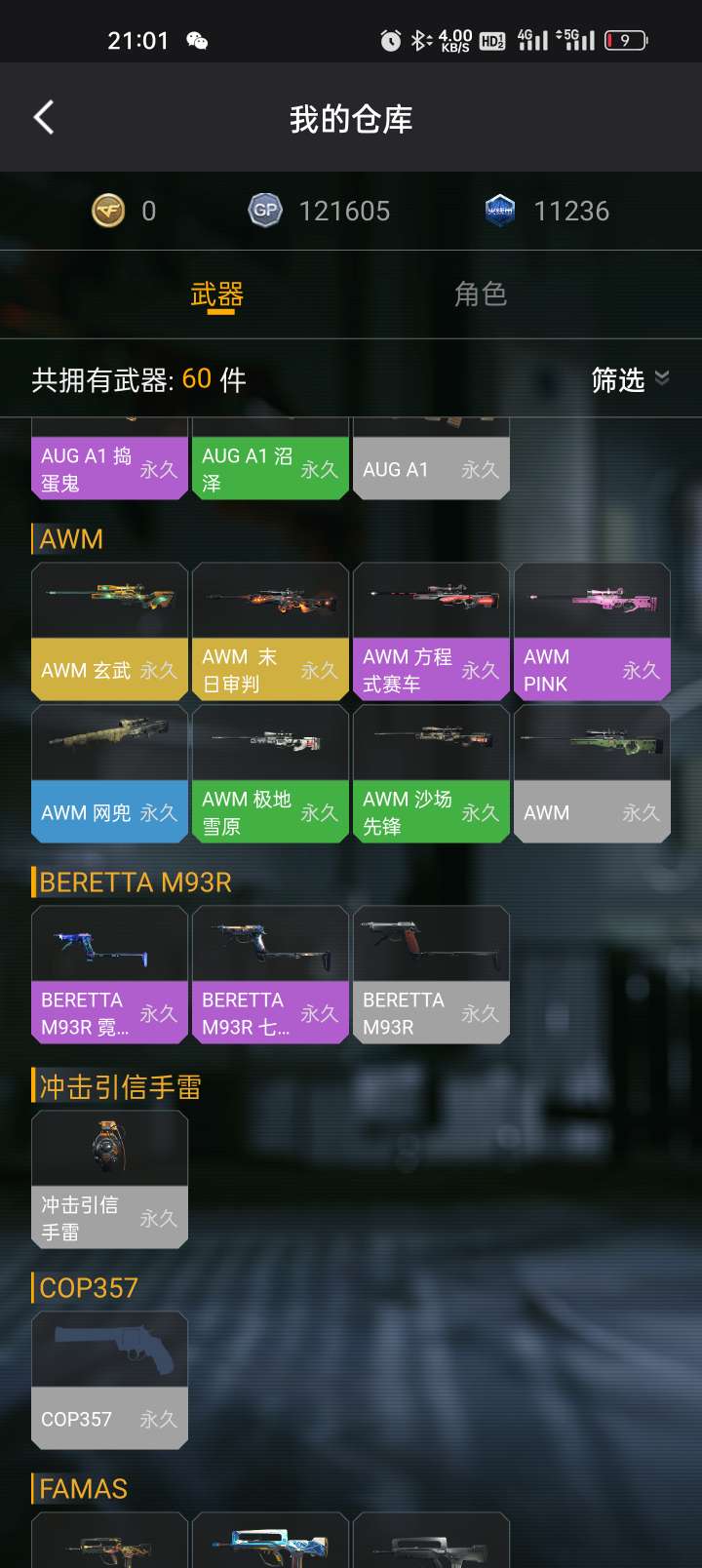Screen dimensions: 702x1568
Task: Switch to the 角色 tab
Action: (x=481, y=294)
